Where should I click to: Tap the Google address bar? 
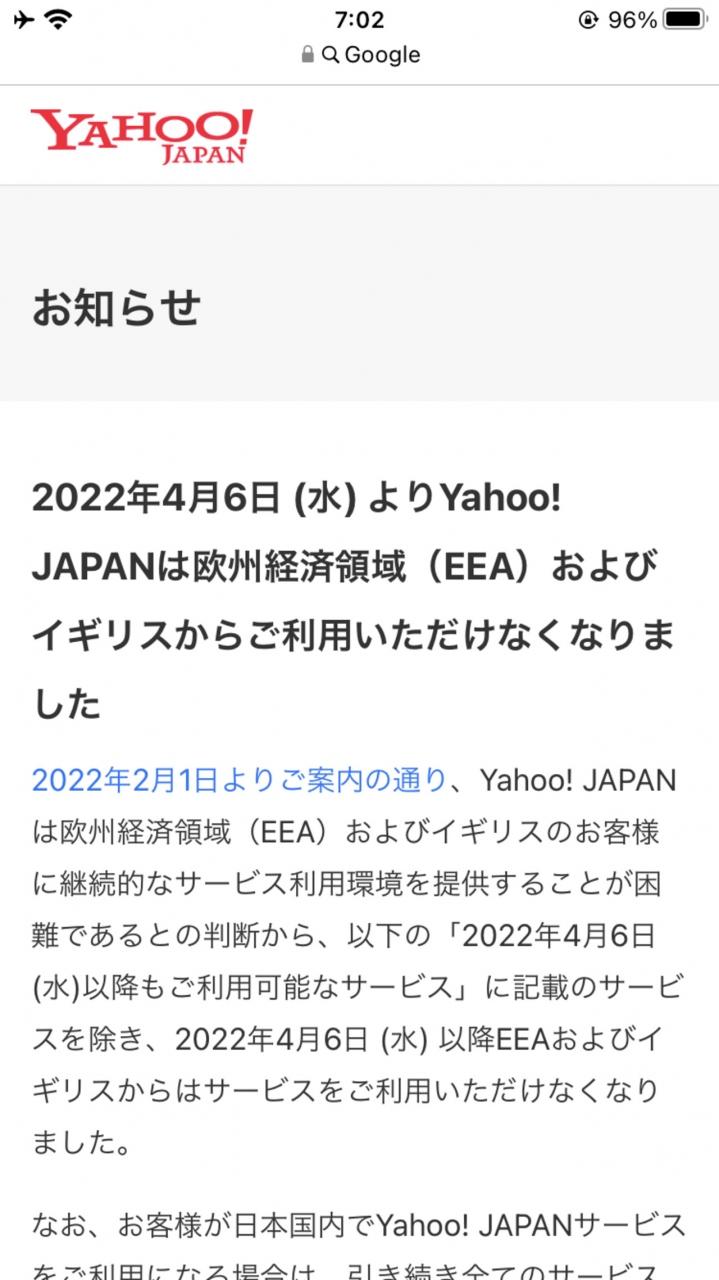360,55
